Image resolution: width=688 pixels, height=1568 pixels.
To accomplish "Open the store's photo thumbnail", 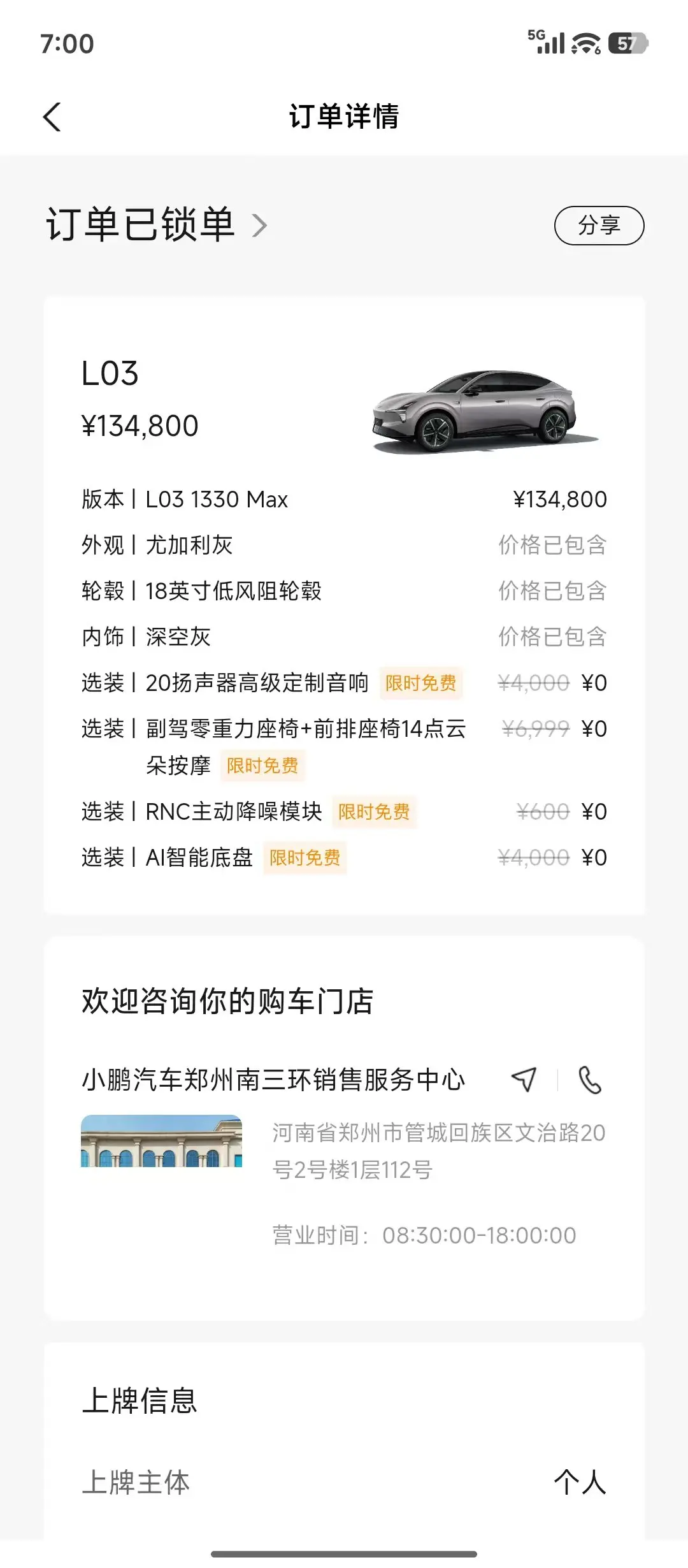I will 161,1141.
